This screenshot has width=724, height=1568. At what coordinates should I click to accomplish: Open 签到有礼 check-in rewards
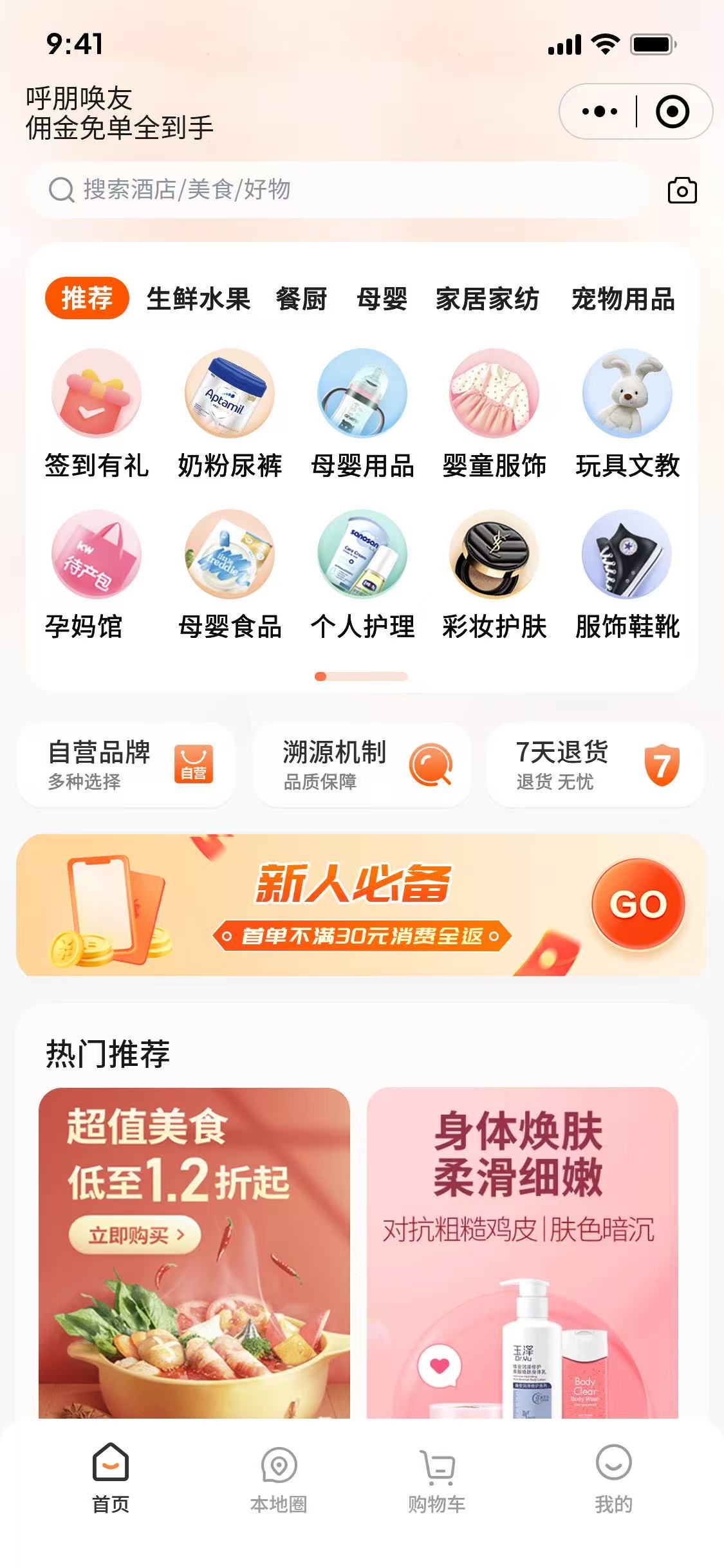[97, 413]
